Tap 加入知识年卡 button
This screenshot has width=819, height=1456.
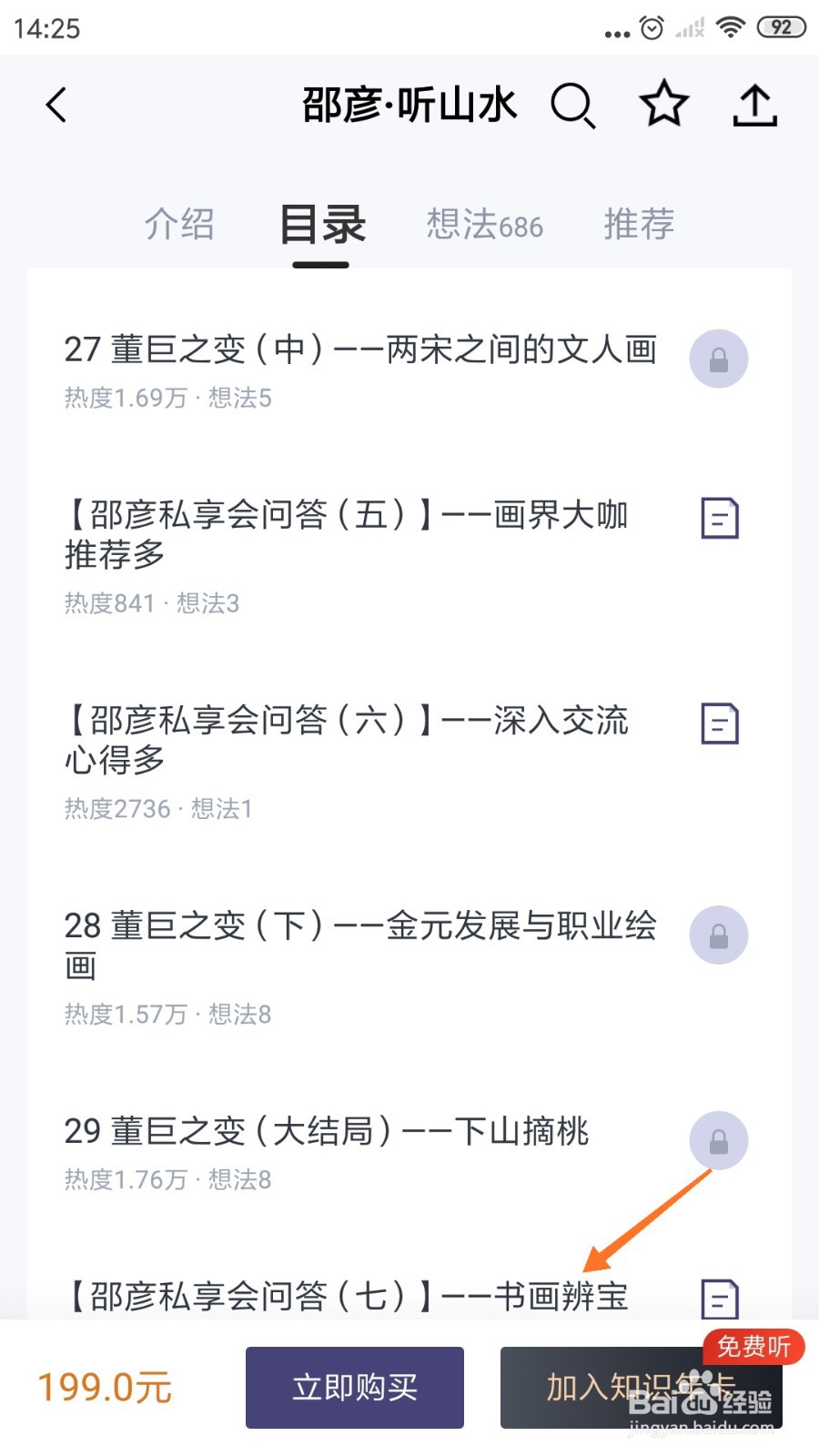point(642,1388)
